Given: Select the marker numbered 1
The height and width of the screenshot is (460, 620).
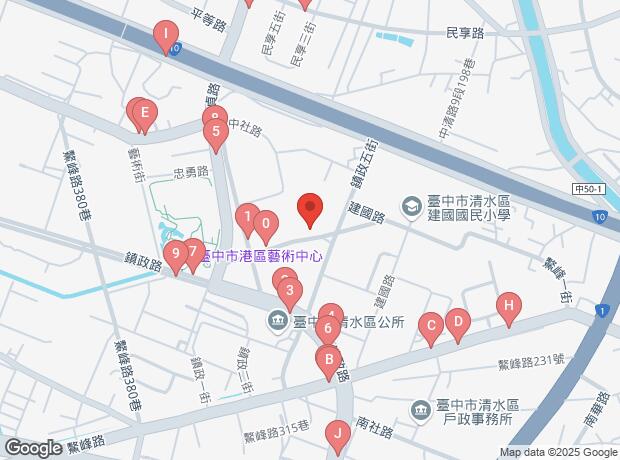Looking at the screenshot, I should 246,216.
